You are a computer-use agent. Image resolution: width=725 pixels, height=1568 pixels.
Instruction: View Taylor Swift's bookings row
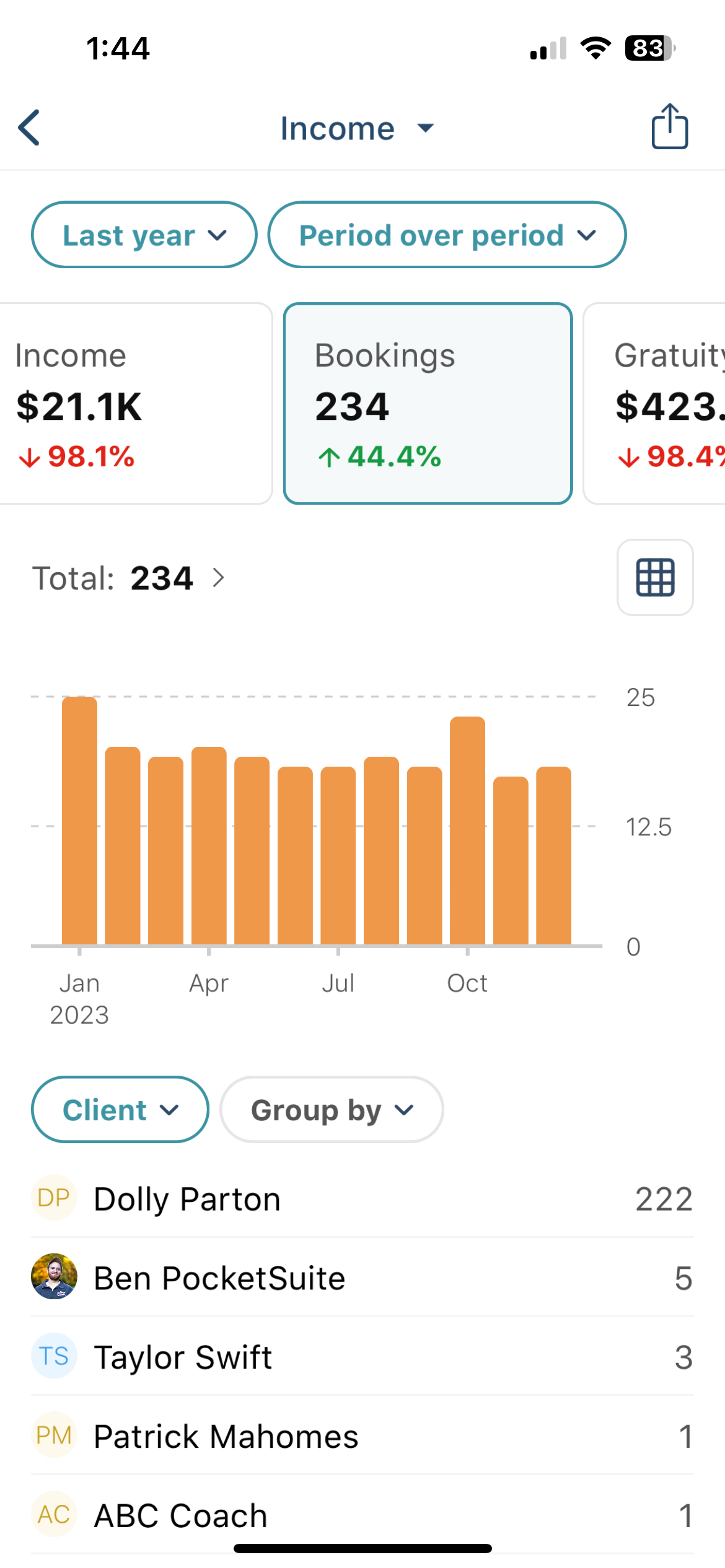click(x=362, y=1357)
